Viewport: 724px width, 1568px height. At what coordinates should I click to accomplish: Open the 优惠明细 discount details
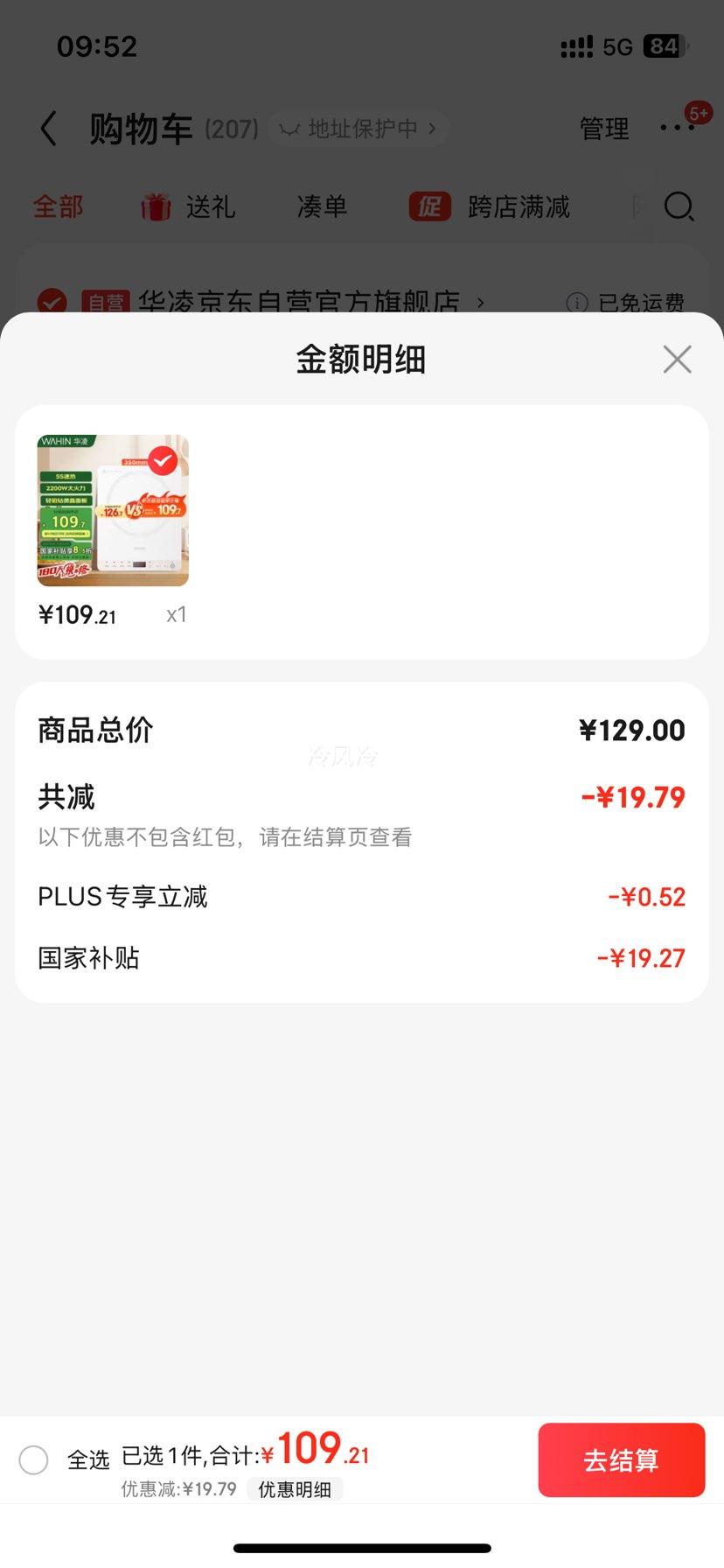295,1489
